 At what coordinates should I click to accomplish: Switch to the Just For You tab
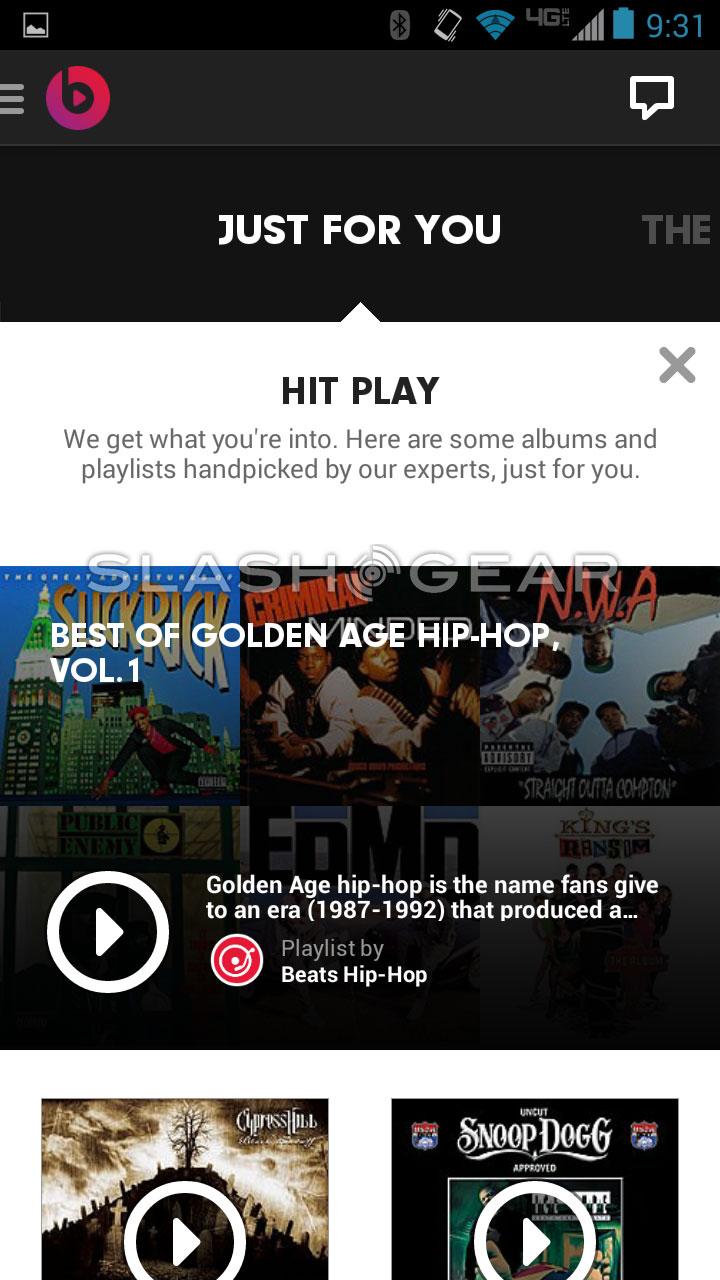tap(360, 230)
